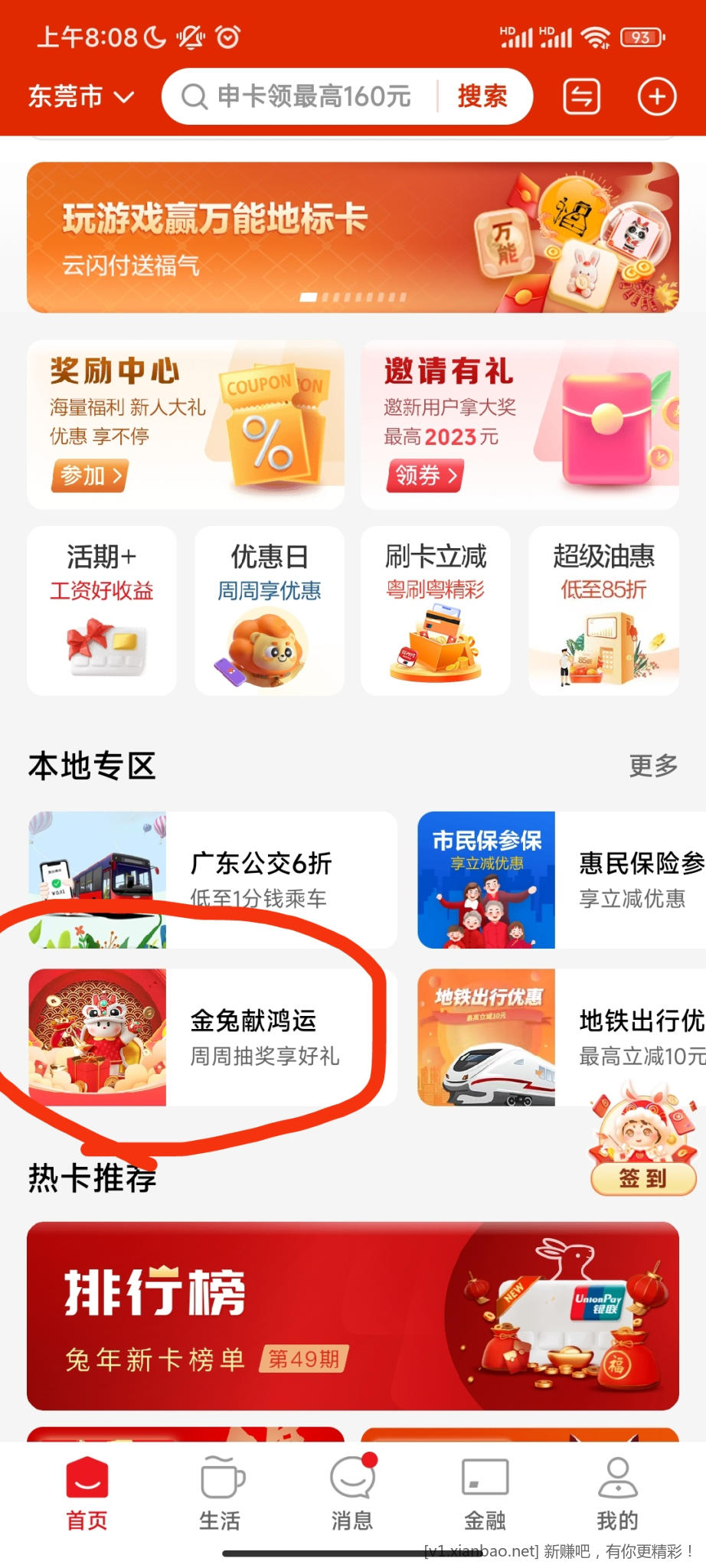The width and height of the screenshot is (706, 1568).
Task: Open the 金兔献鸿运 lottery card
Action: click(212, 1037)
